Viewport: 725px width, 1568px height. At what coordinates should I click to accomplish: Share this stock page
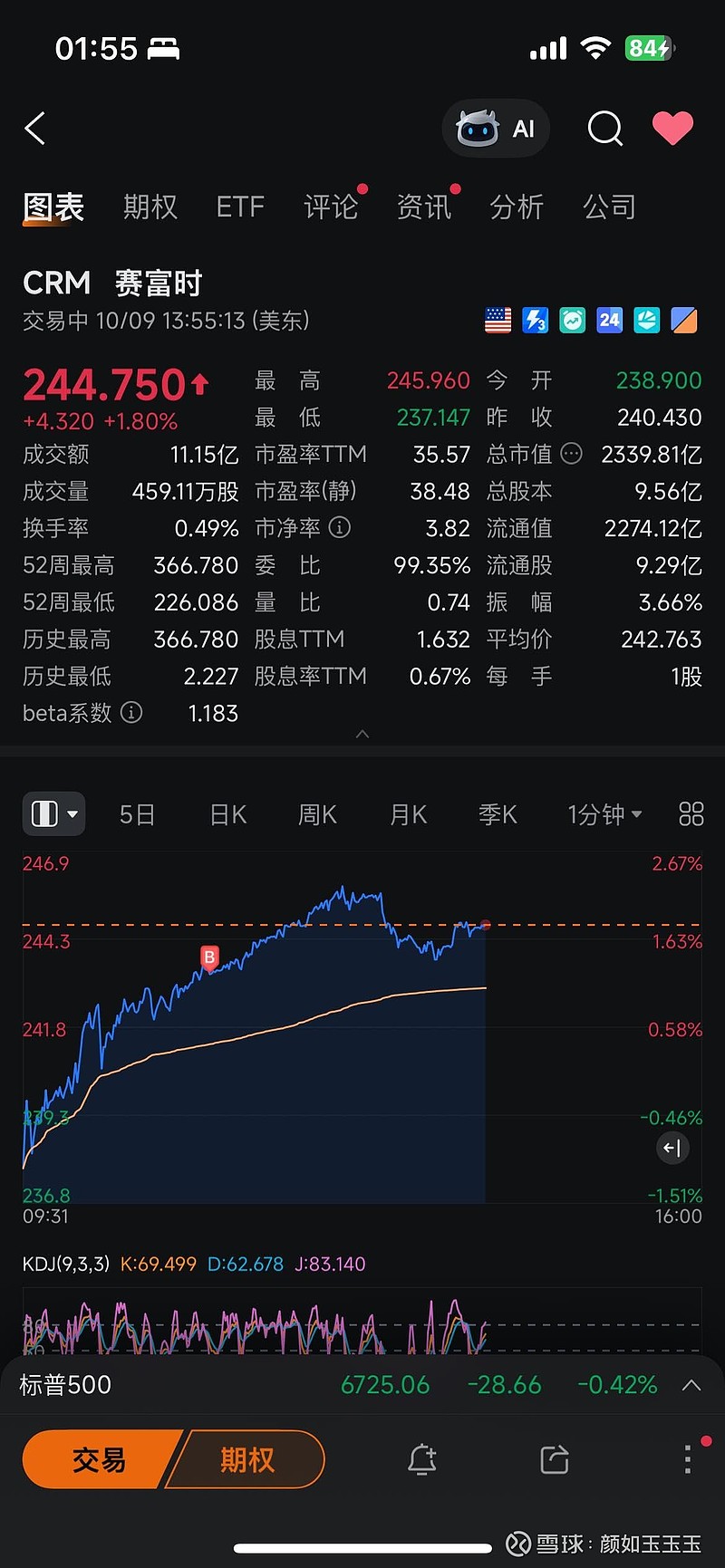[x=555, y=1459]
